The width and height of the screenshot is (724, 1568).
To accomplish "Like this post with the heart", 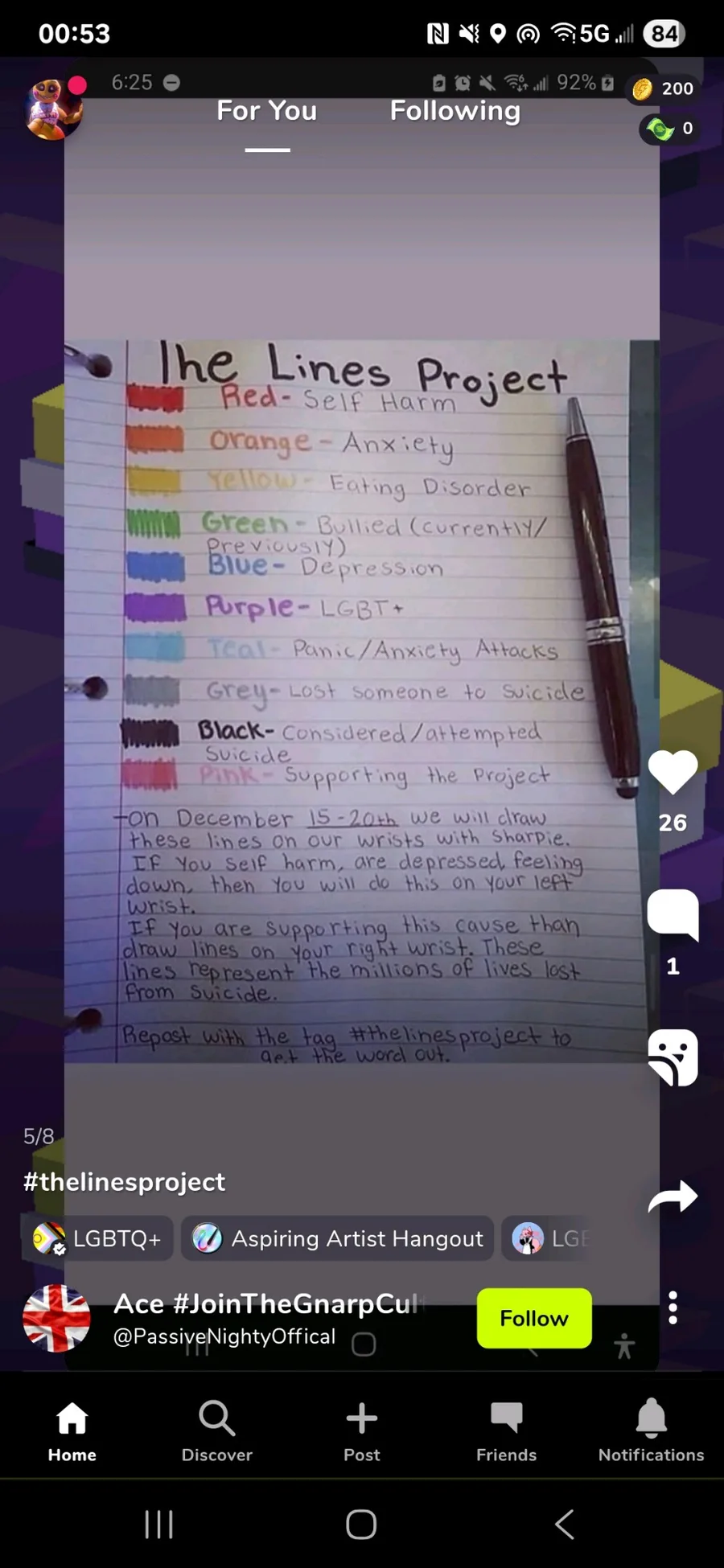I will [673, 772].
